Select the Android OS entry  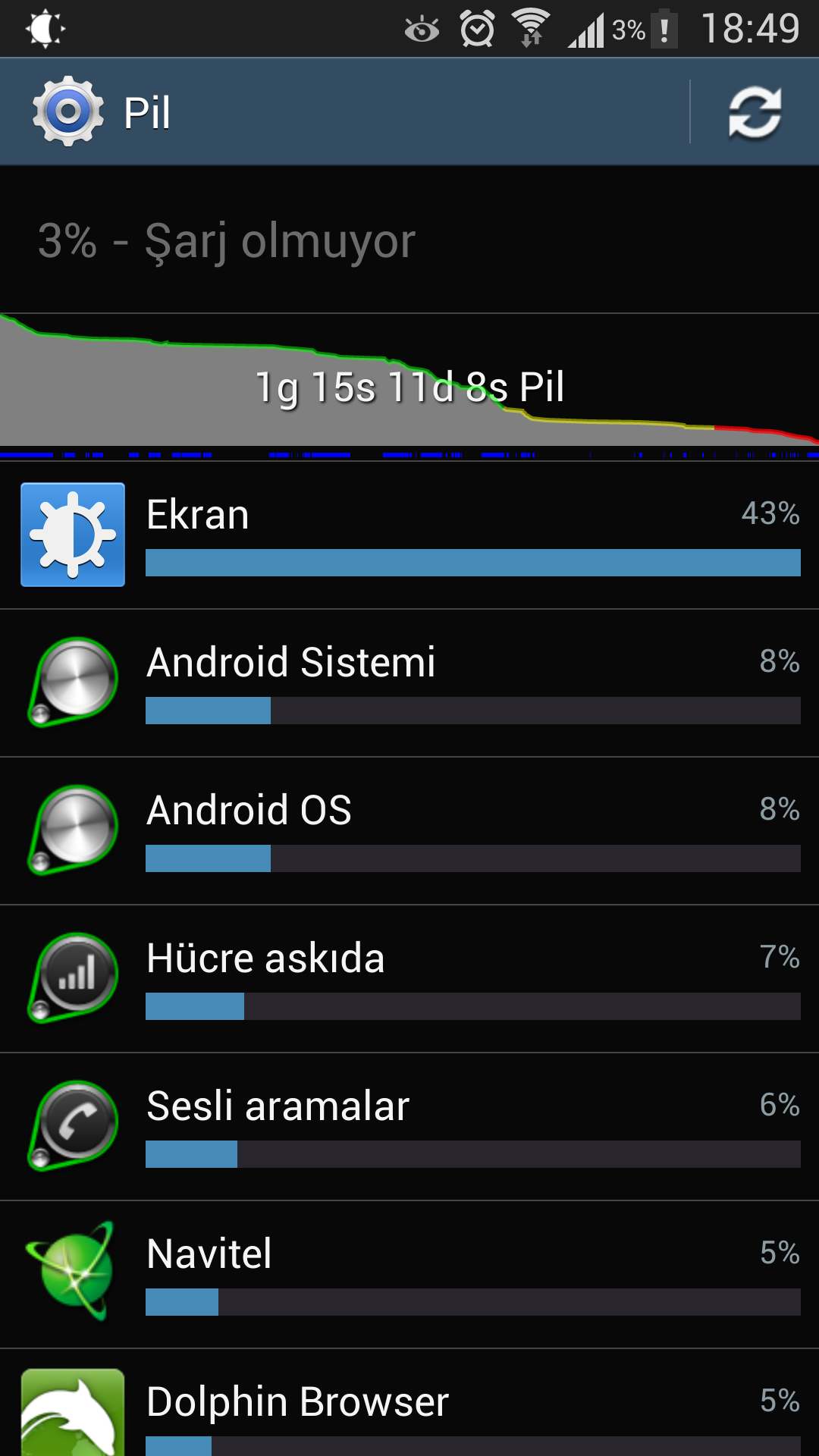tap(409, 830)
